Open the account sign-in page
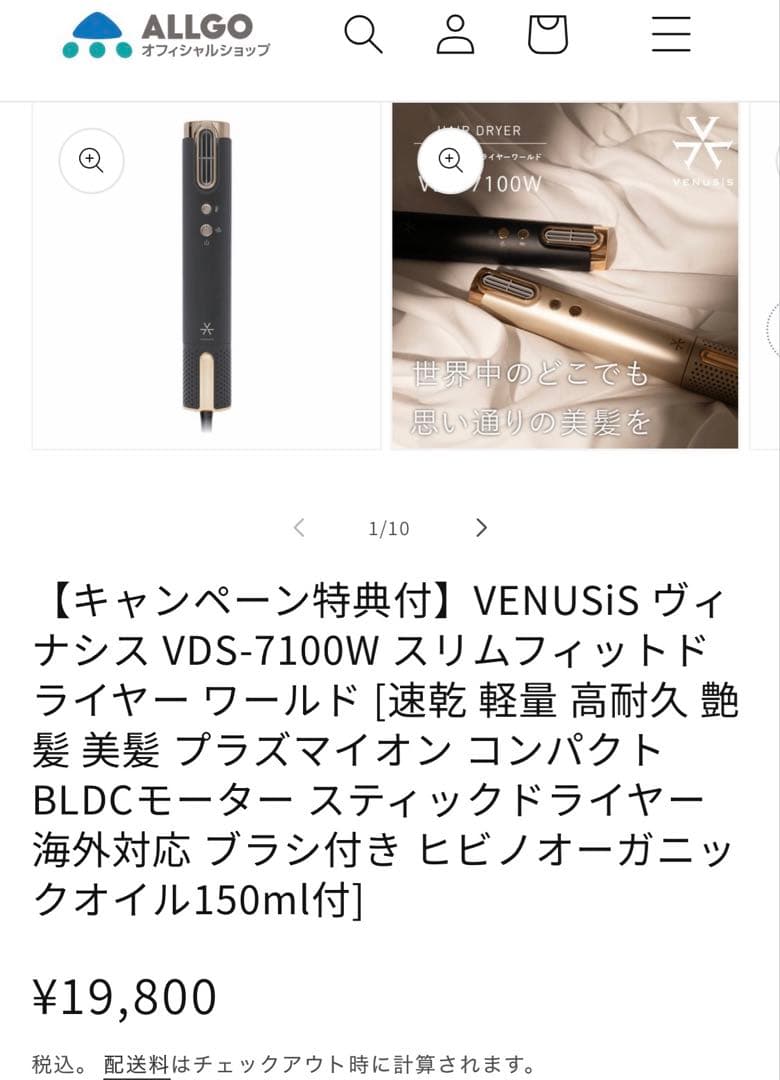 tap(456, 33)
